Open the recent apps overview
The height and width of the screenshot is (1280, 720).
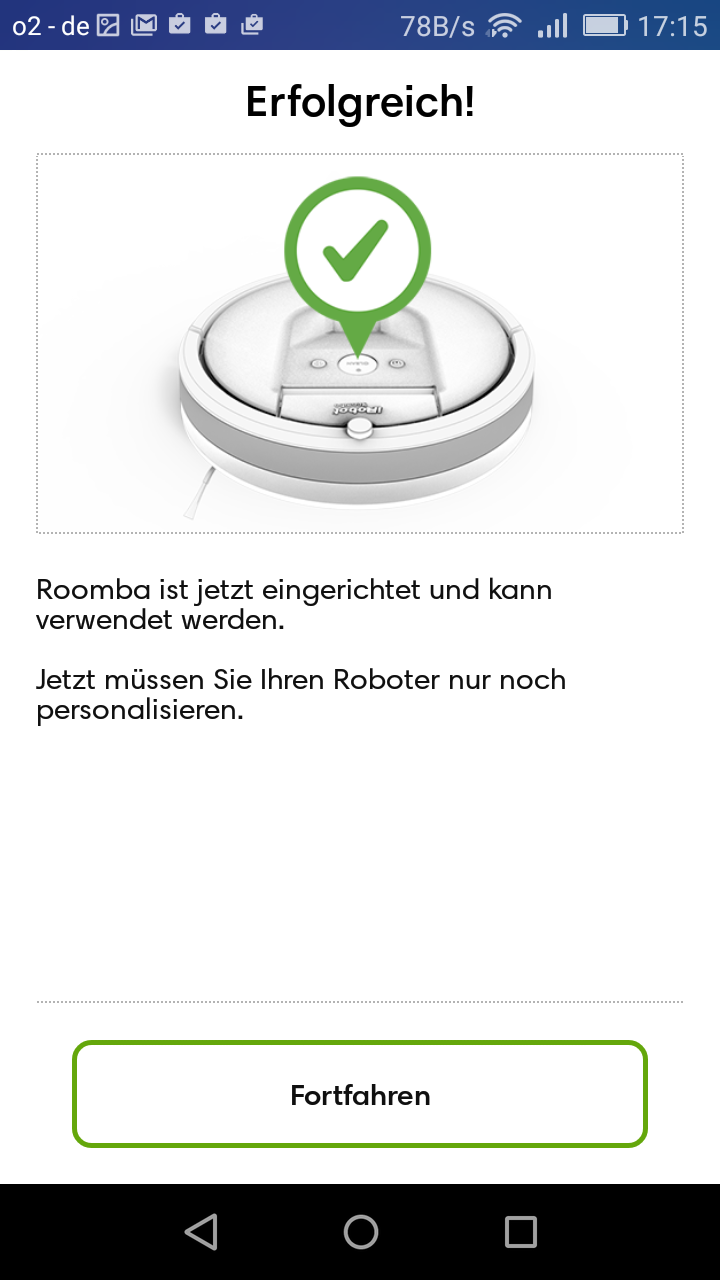[520, 1232]
